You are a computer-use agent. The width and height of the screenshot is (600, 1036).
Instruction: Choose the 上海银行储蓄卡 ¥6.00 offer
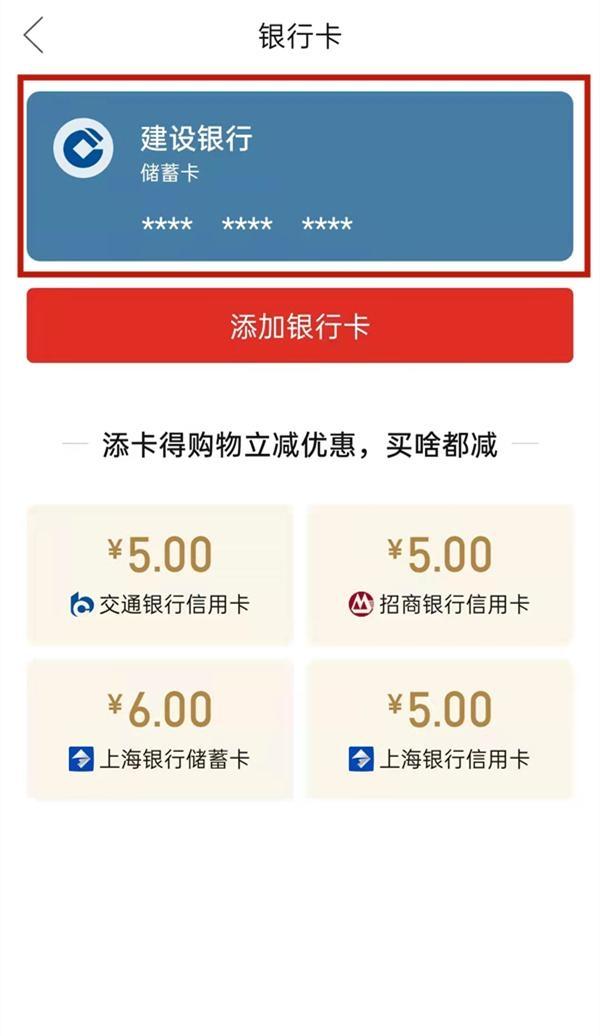coord(160,730)
